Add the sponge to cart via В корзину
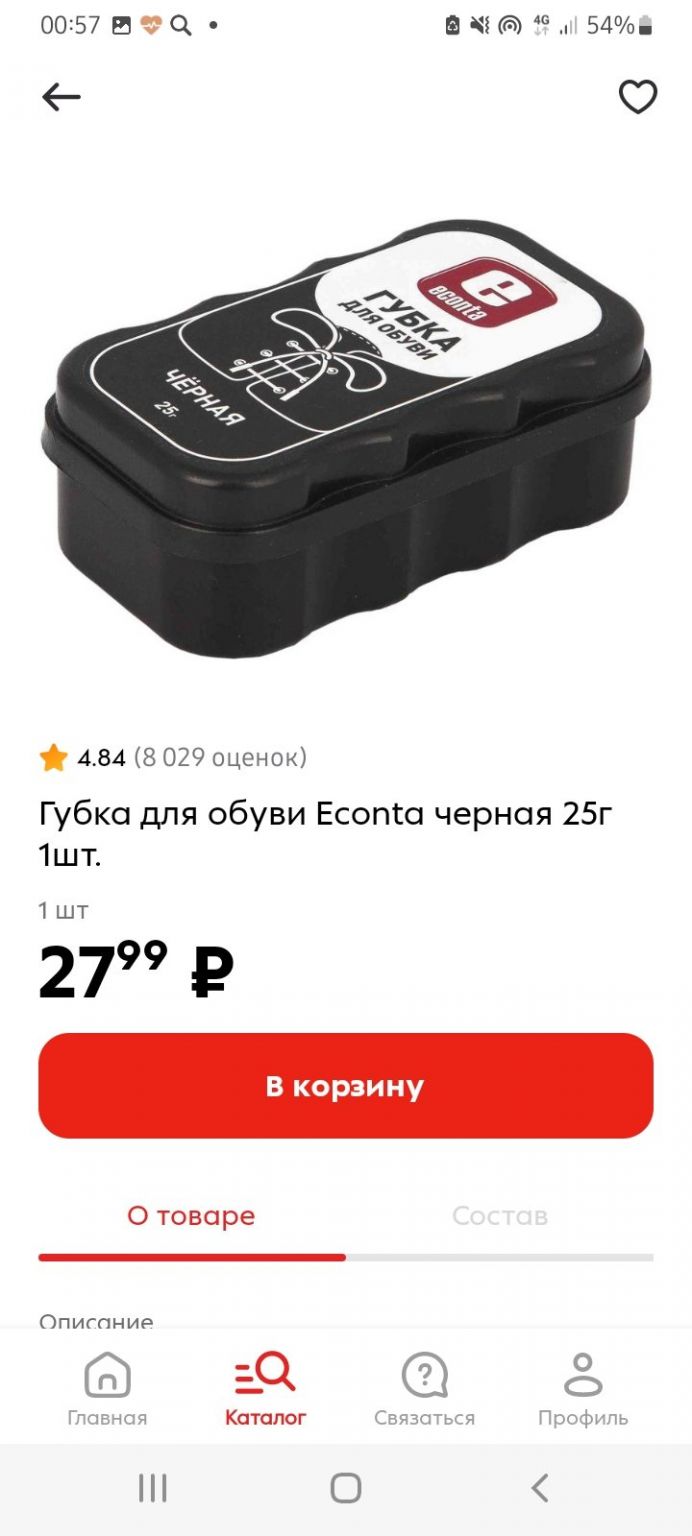The image size is (692, 1536). click(x=346, y=1086)
